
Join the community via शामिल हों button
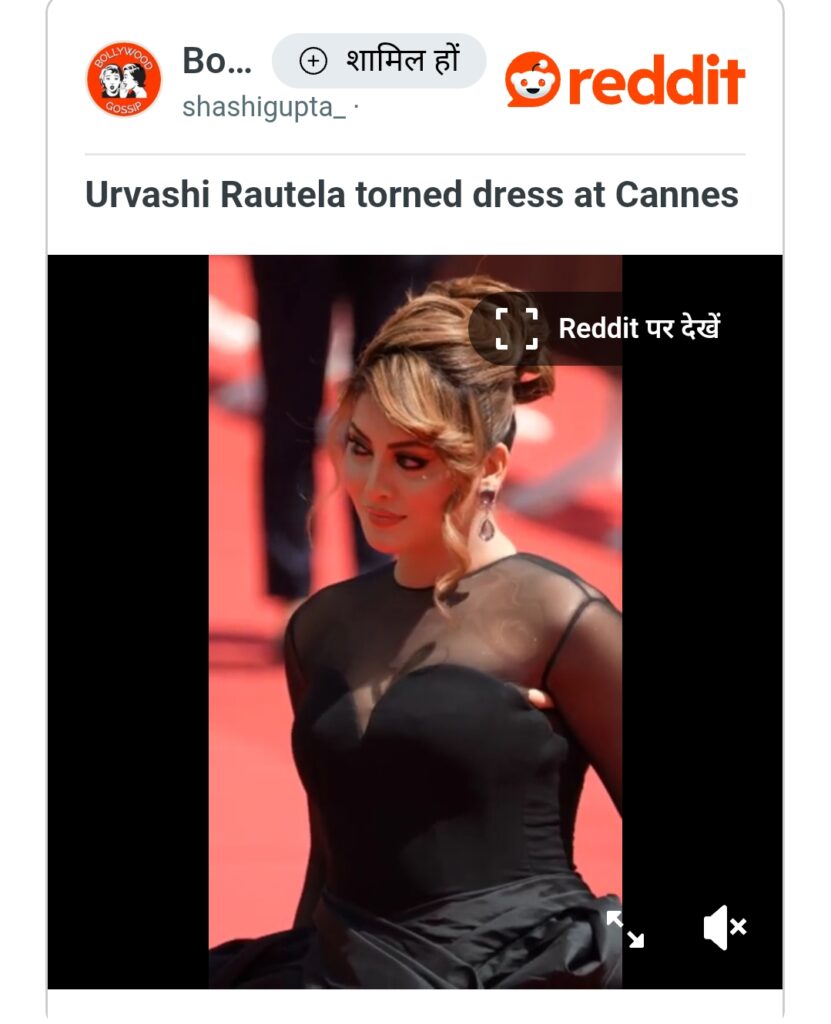pyautogui.click(x=379, y=61)
